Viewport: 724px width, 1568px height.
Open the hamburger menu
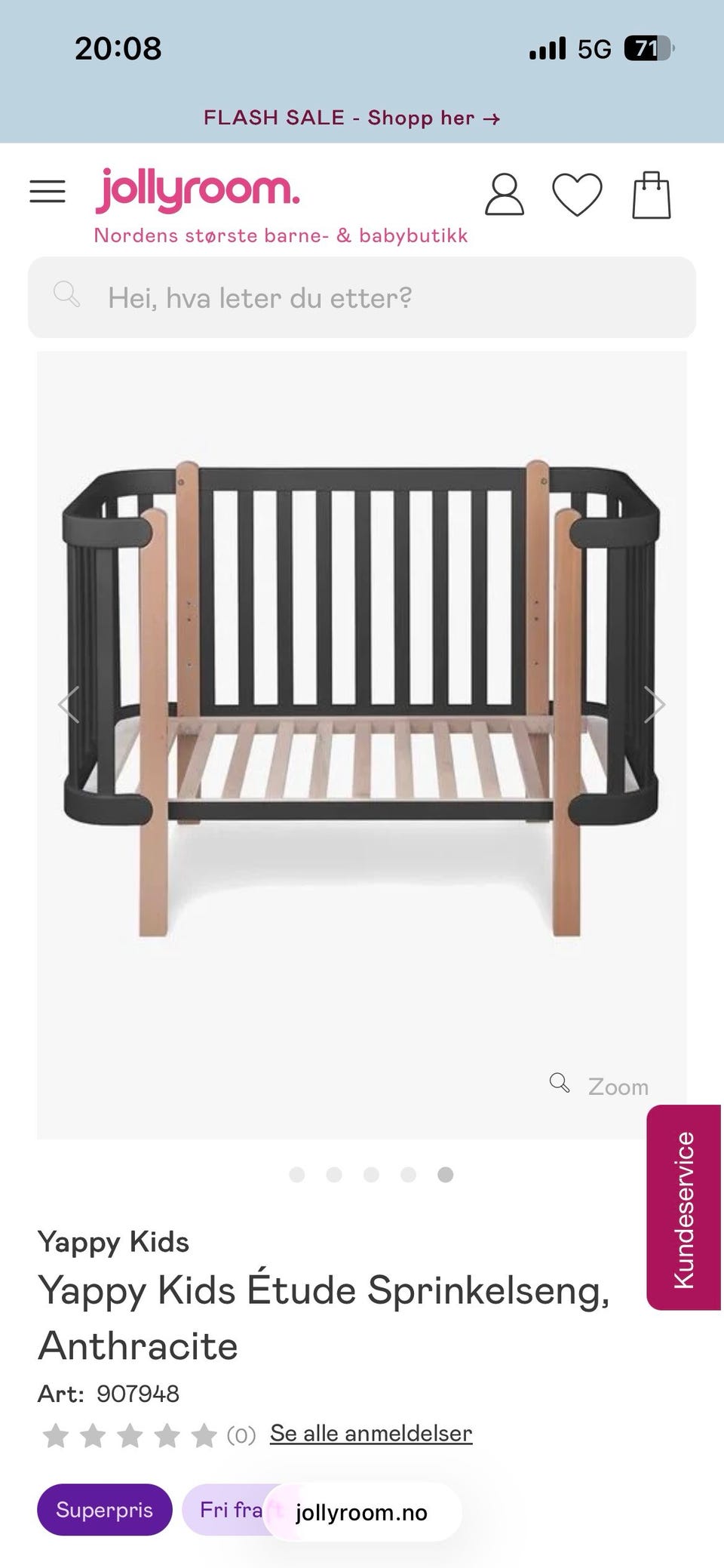click(x=48, y=192)
